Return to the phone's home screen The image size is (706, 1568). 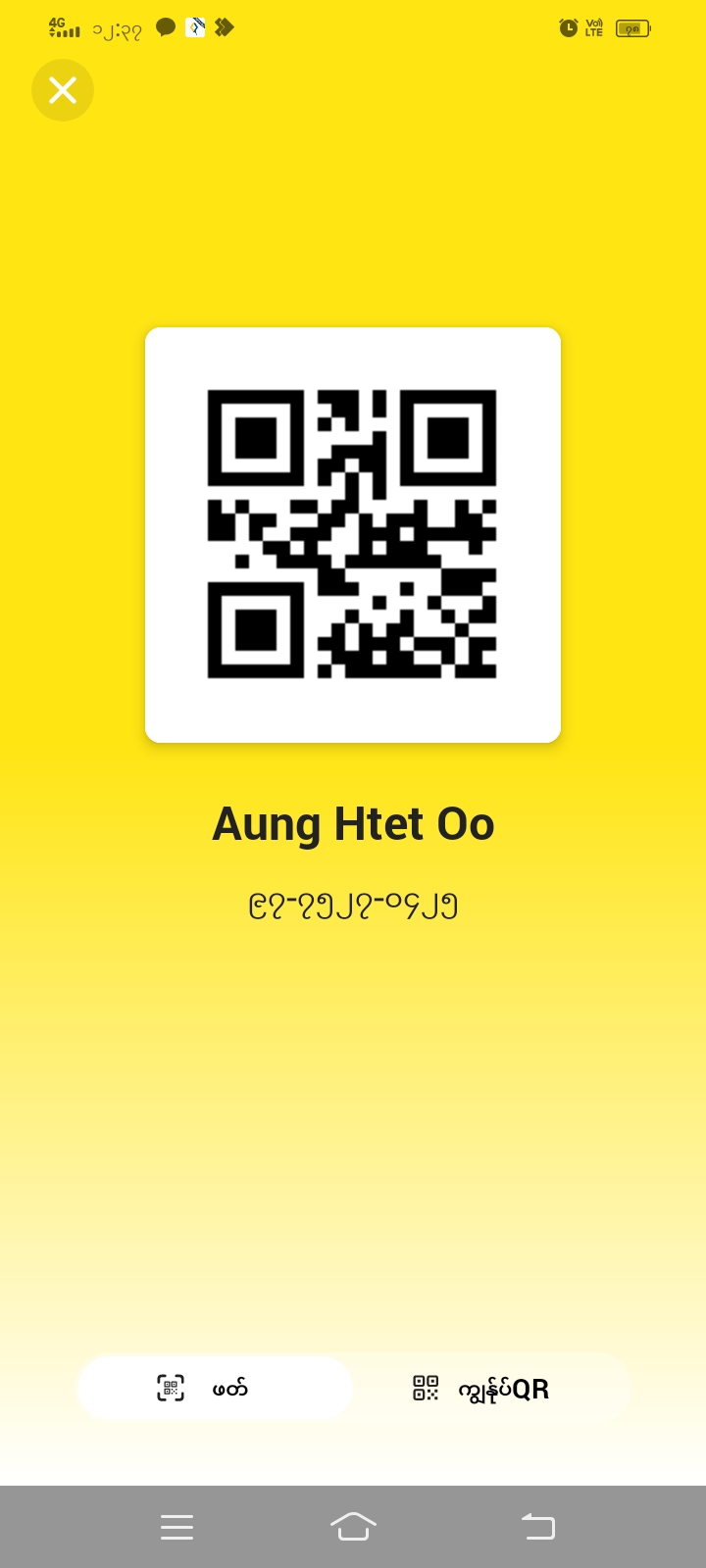click(x=353, y=1526)
